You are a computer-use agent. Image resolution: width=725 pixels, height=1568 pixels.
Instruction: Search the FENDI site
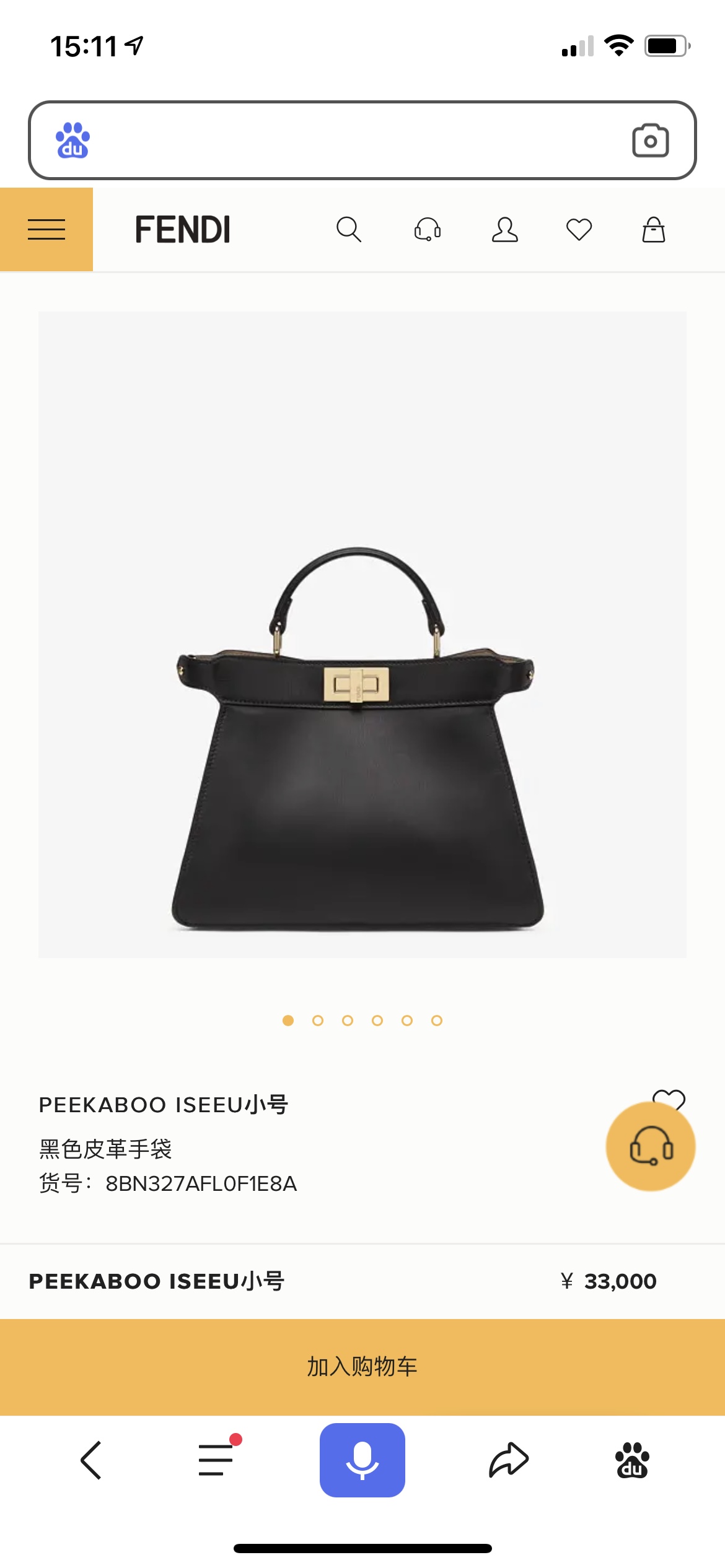348,230
